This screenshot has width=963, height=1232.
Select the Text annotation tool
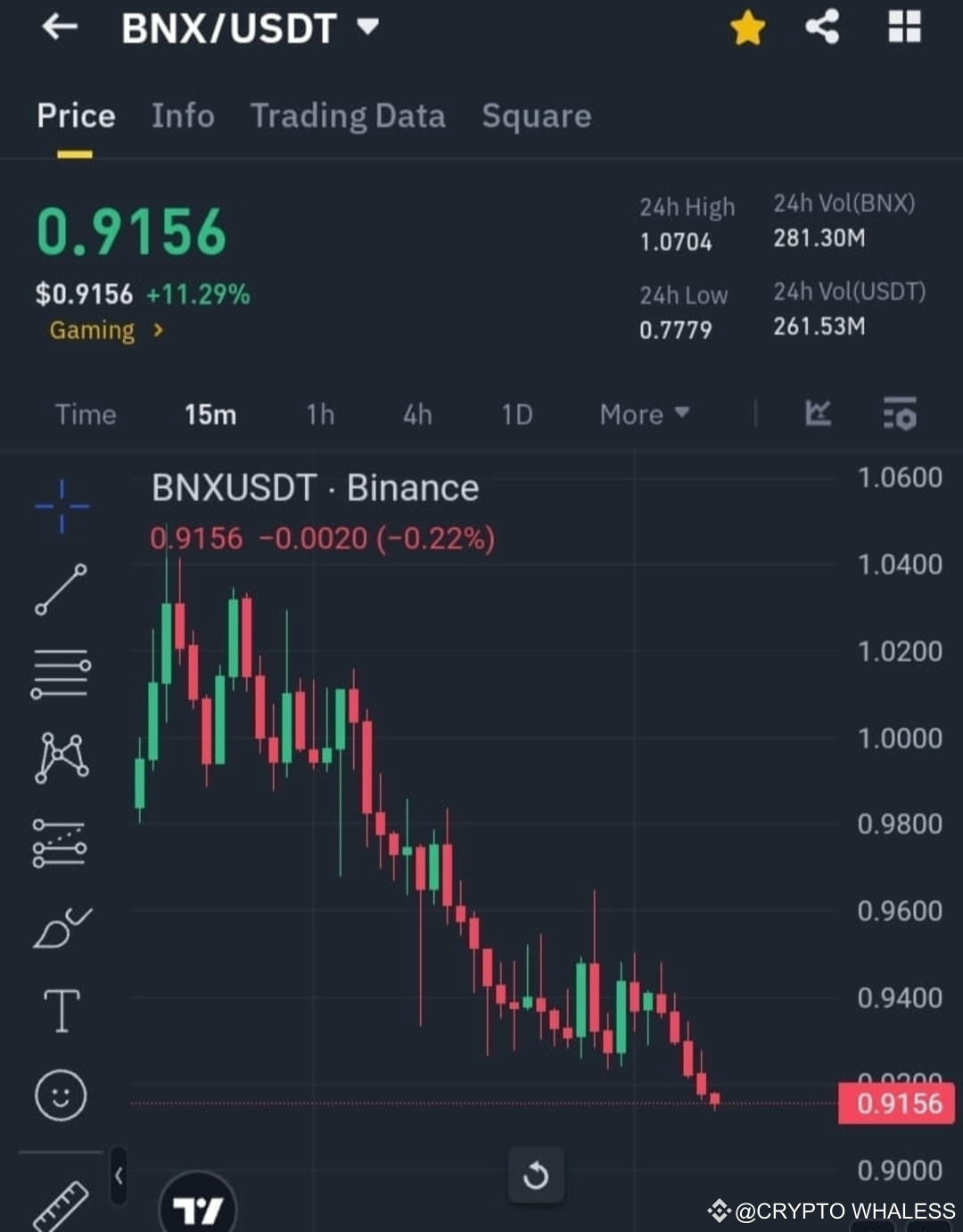click(61, 1011)
